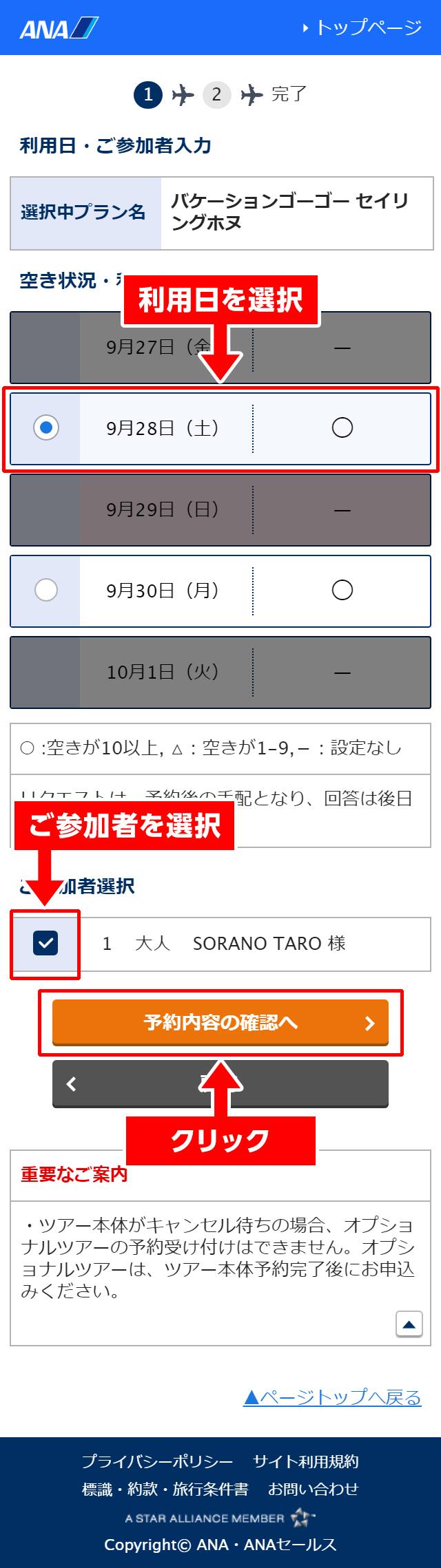This screenshot has width=441, height=1568.
Task: Open お問い合わせ
Action: pos(314,1489)
